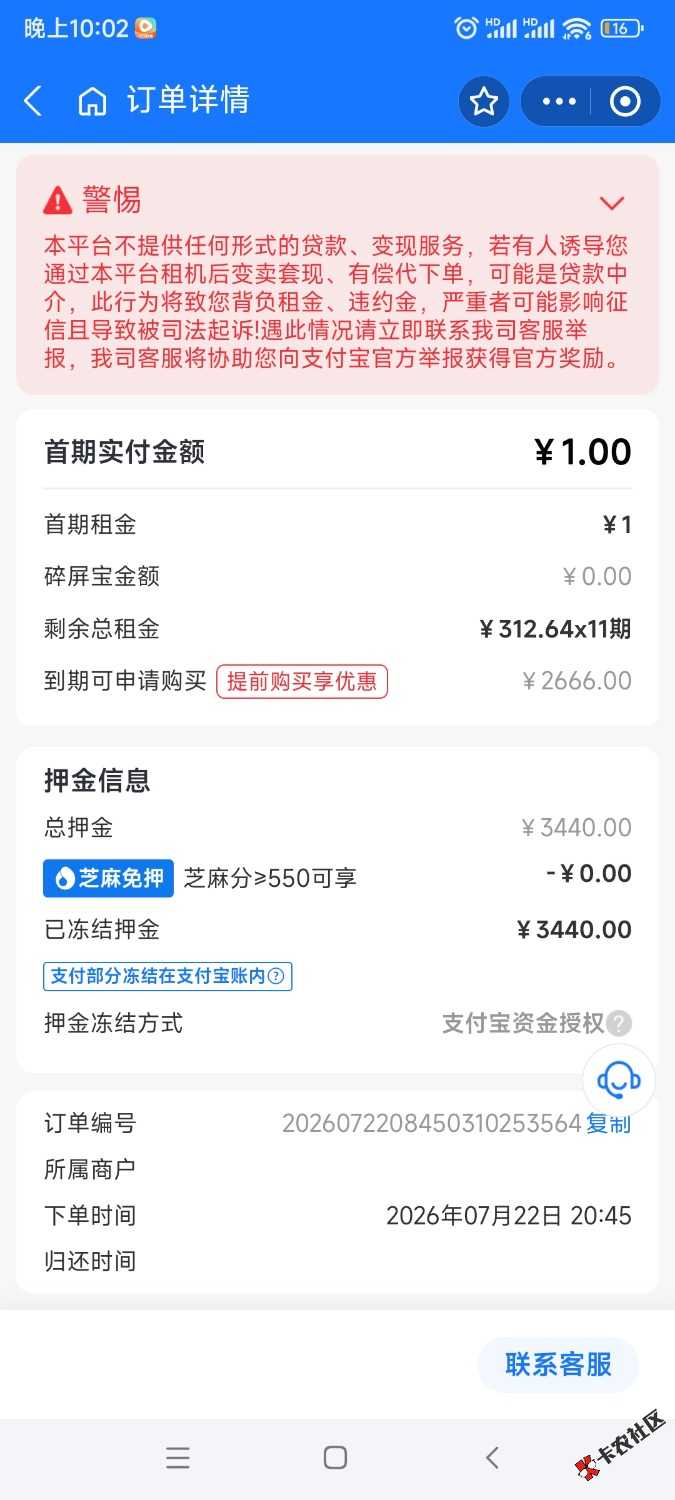Show help for 支付宝资金授权
This screenshot has height=1500, width=675.
tap(620, 1023)
